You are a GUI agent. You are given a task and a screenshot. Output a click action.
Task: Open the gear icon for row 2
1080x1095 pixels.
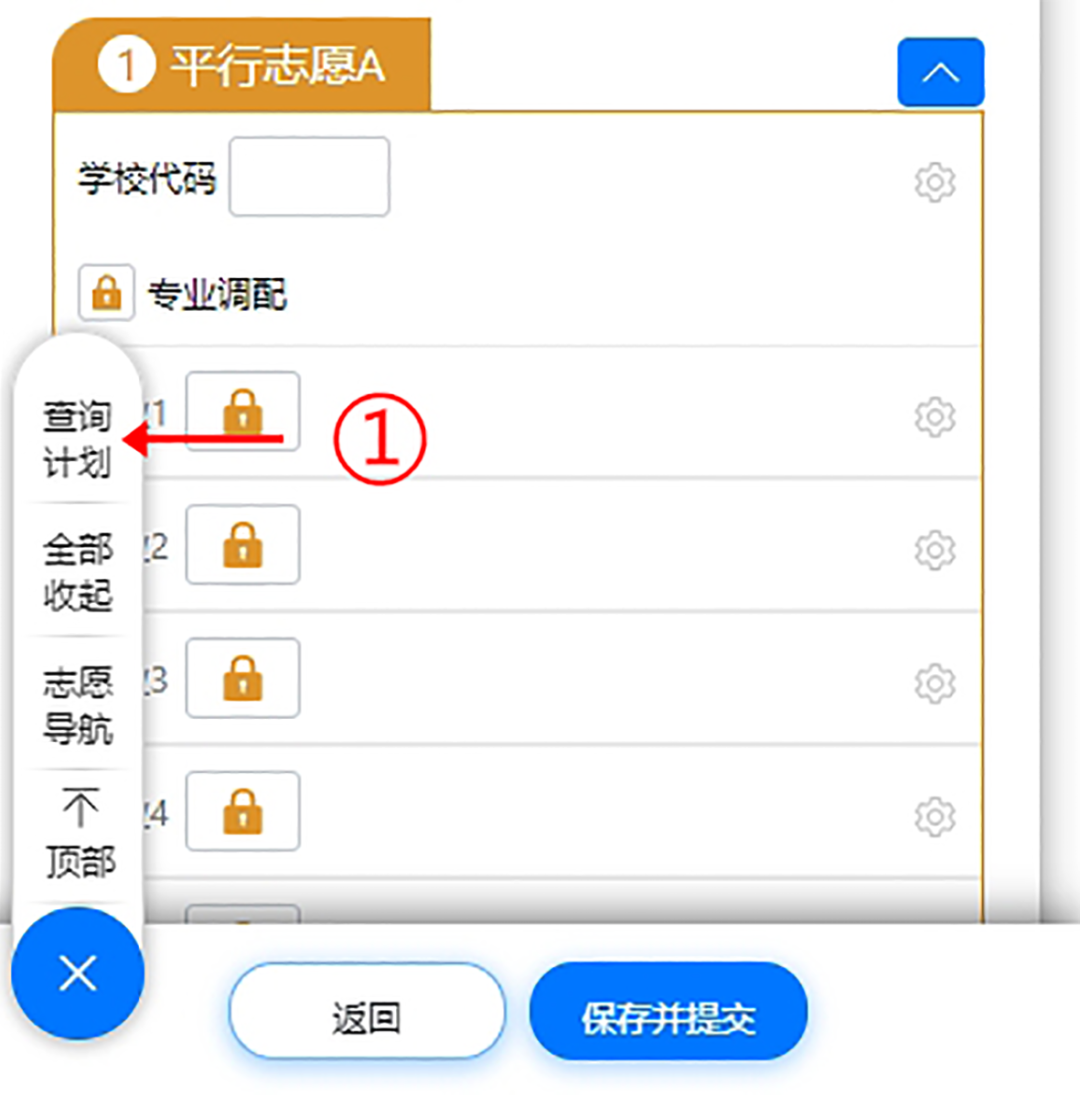[935, 550]
